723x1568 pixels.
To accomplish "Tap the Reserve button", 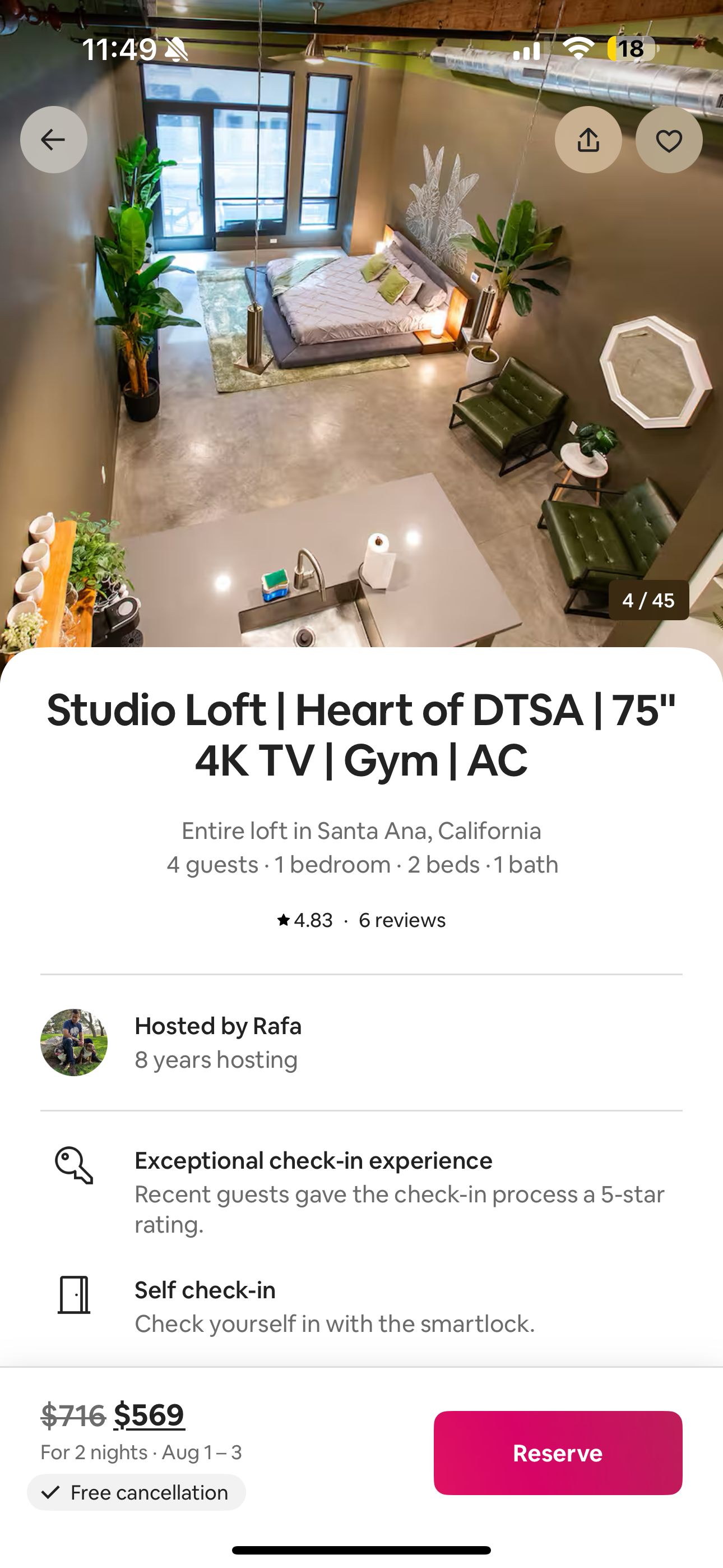I will click(558, 1453).
